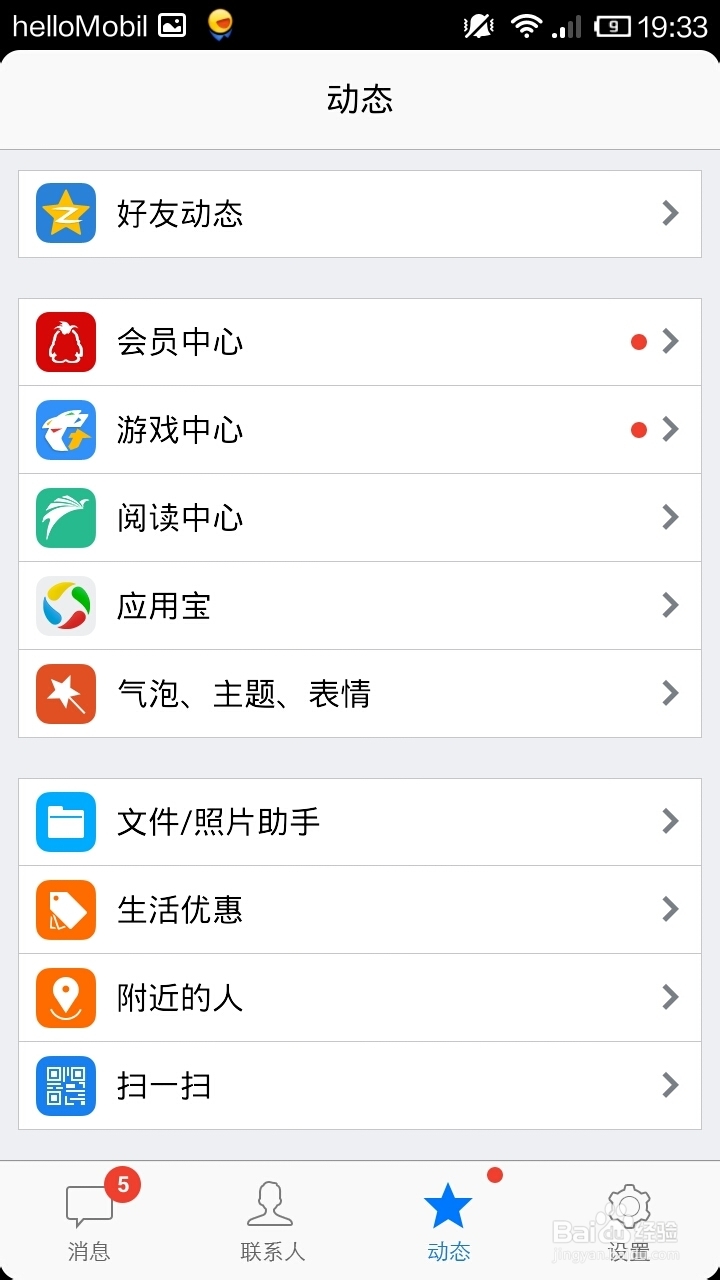The width and height of the screenshot is (720, 1280).
Task: Tap the red penguin 会员中心 icon
Action: 64,341
